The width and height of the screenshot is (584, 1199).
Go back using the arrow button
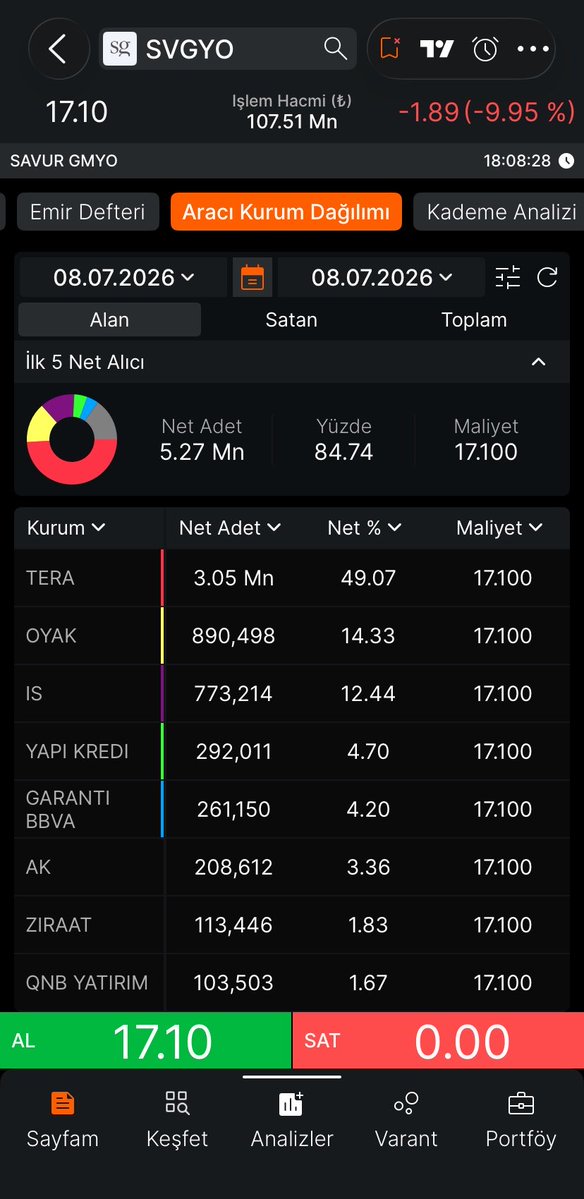tap(59, 50)
